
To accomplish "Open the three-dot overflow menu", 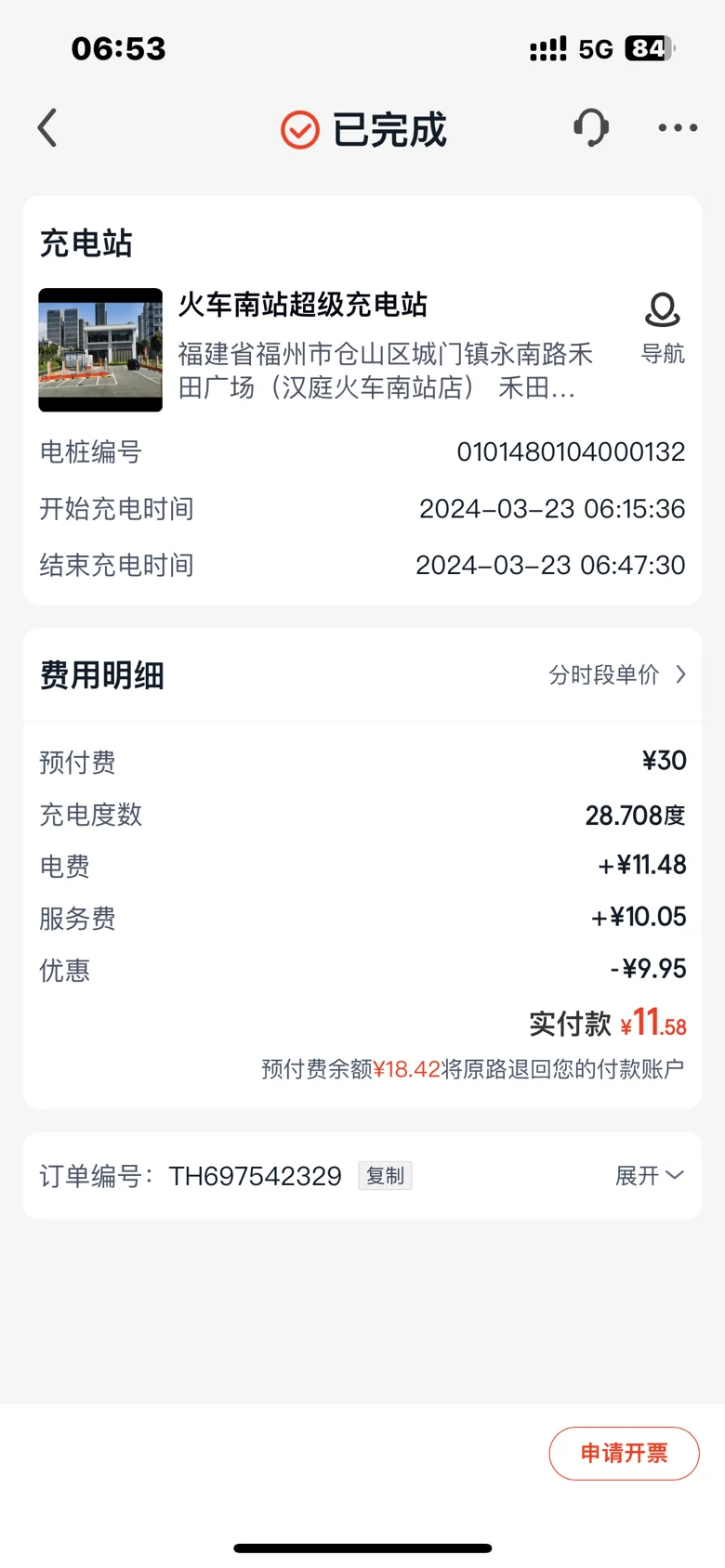I will 678,128.
